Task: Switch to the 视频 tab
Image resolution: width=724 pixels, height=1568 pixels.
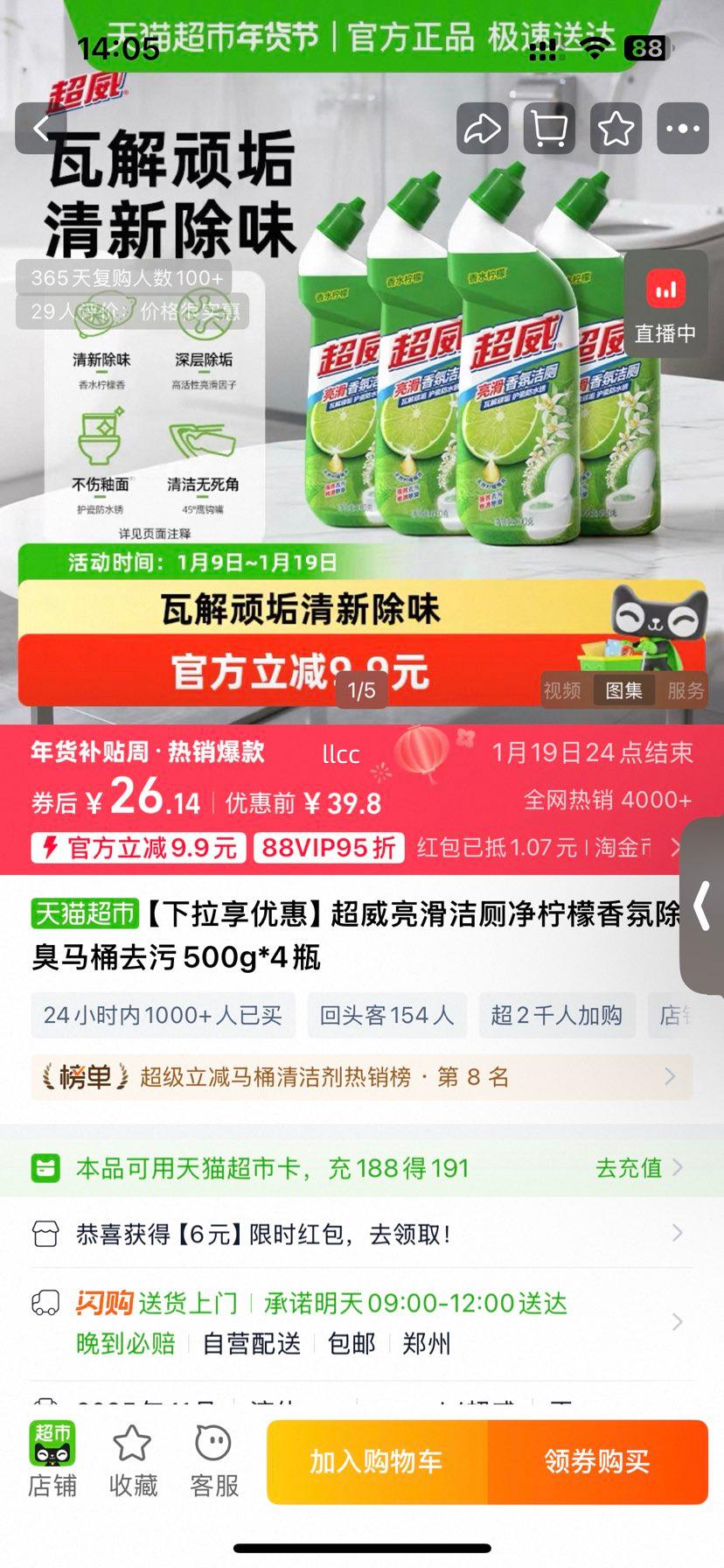Action: [x=563, y=690]
